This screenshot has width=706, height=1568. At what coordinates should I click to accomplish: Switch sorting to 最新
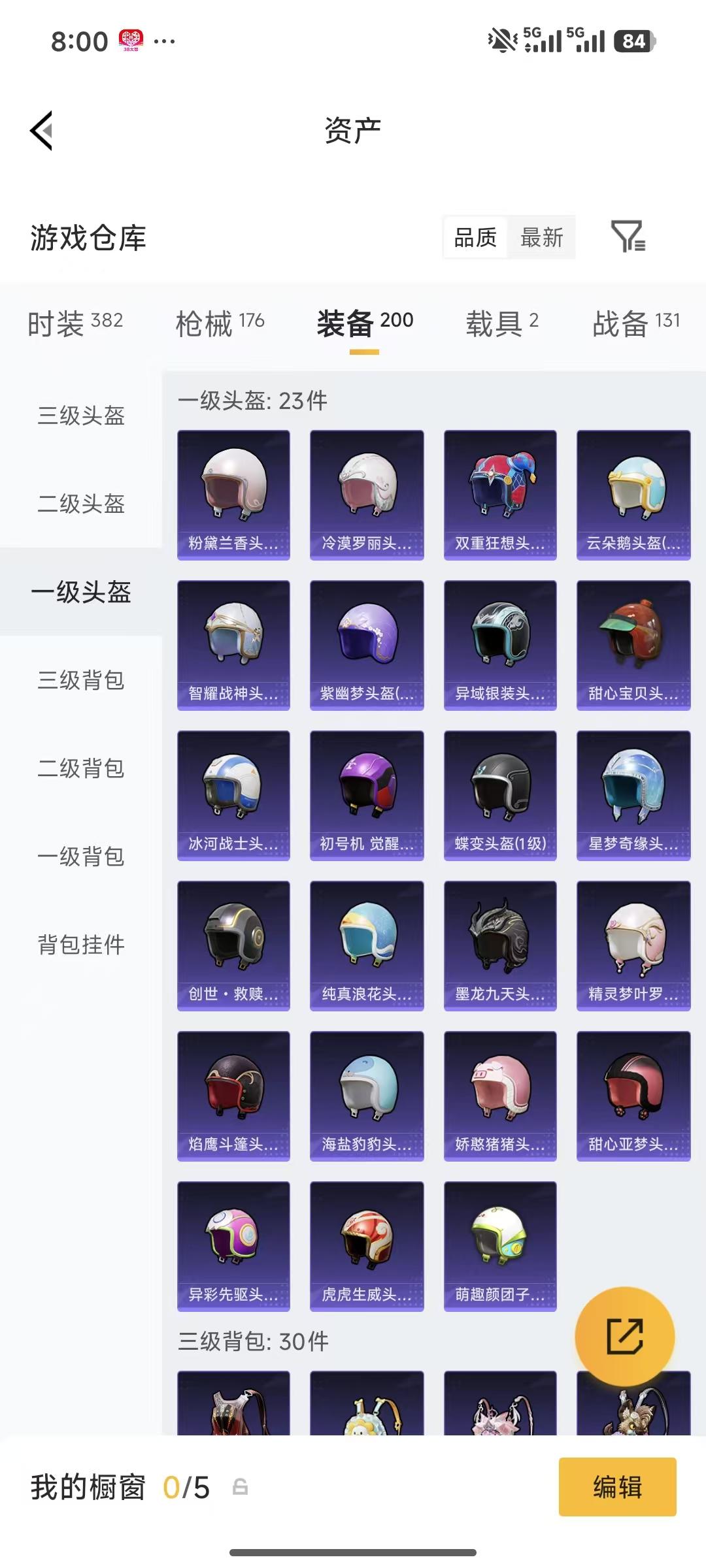[542, 238]
